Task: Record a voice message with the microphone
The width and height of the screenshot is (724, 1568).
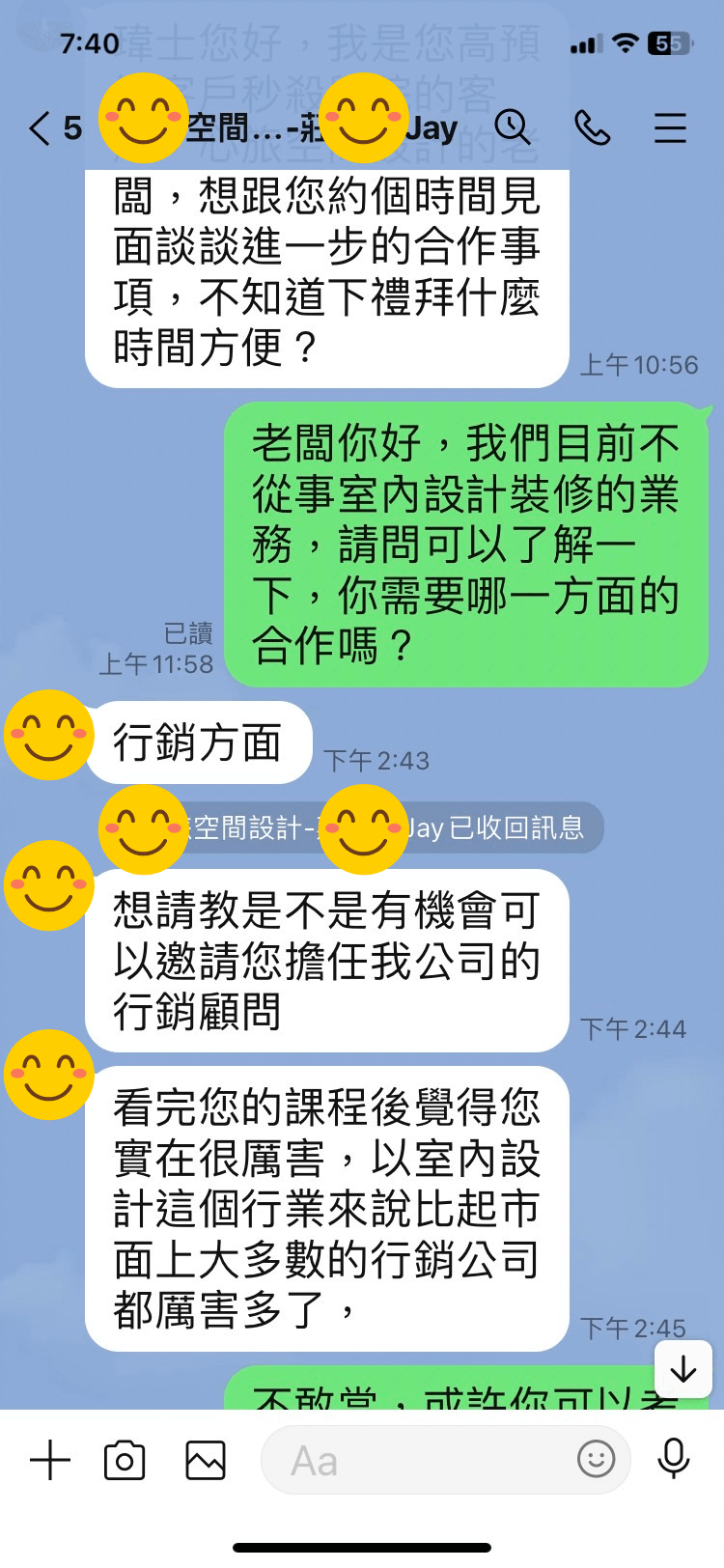Action: coord(673,1459)
